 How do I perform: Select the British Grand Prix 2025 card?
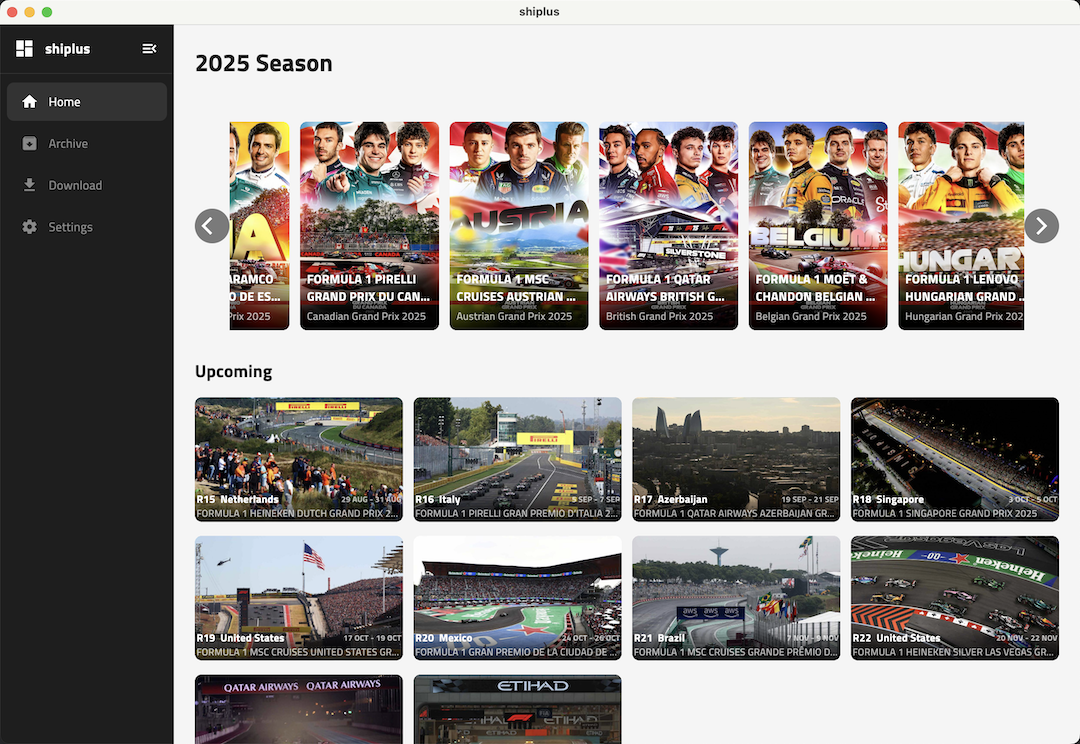pos(668,225)
